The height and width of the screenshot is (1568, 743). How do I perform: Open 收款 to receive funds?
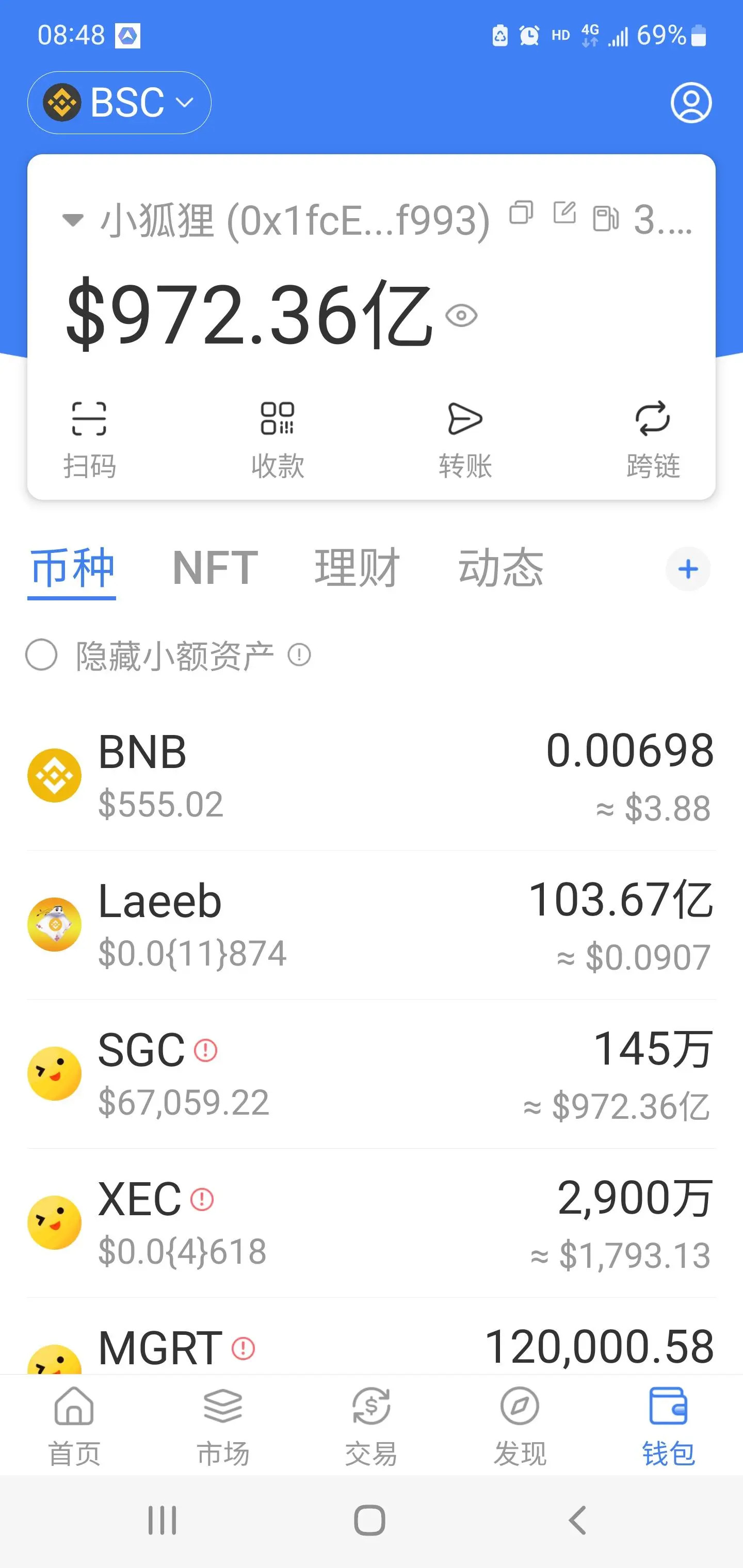pos(277,438)
